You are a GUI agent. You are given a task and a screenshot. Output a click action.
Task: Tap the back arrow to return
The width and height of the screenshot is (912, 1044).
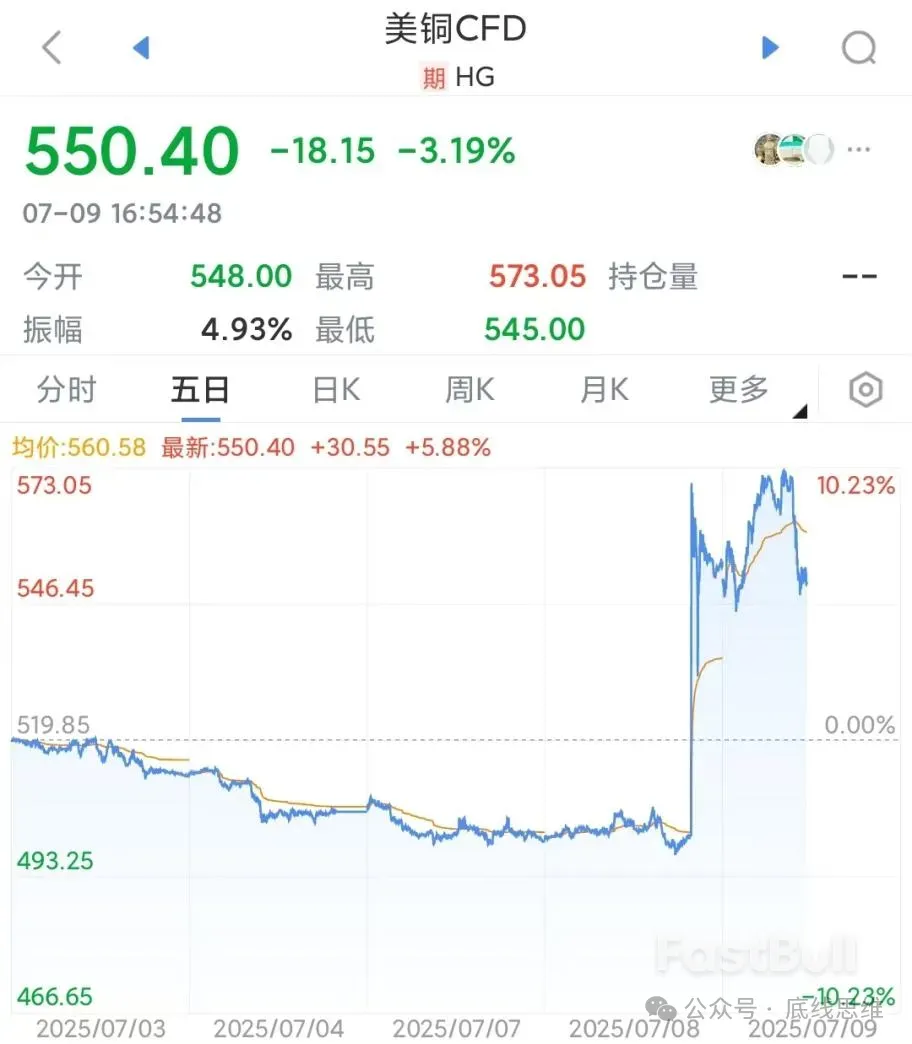[x=51, y=47]
